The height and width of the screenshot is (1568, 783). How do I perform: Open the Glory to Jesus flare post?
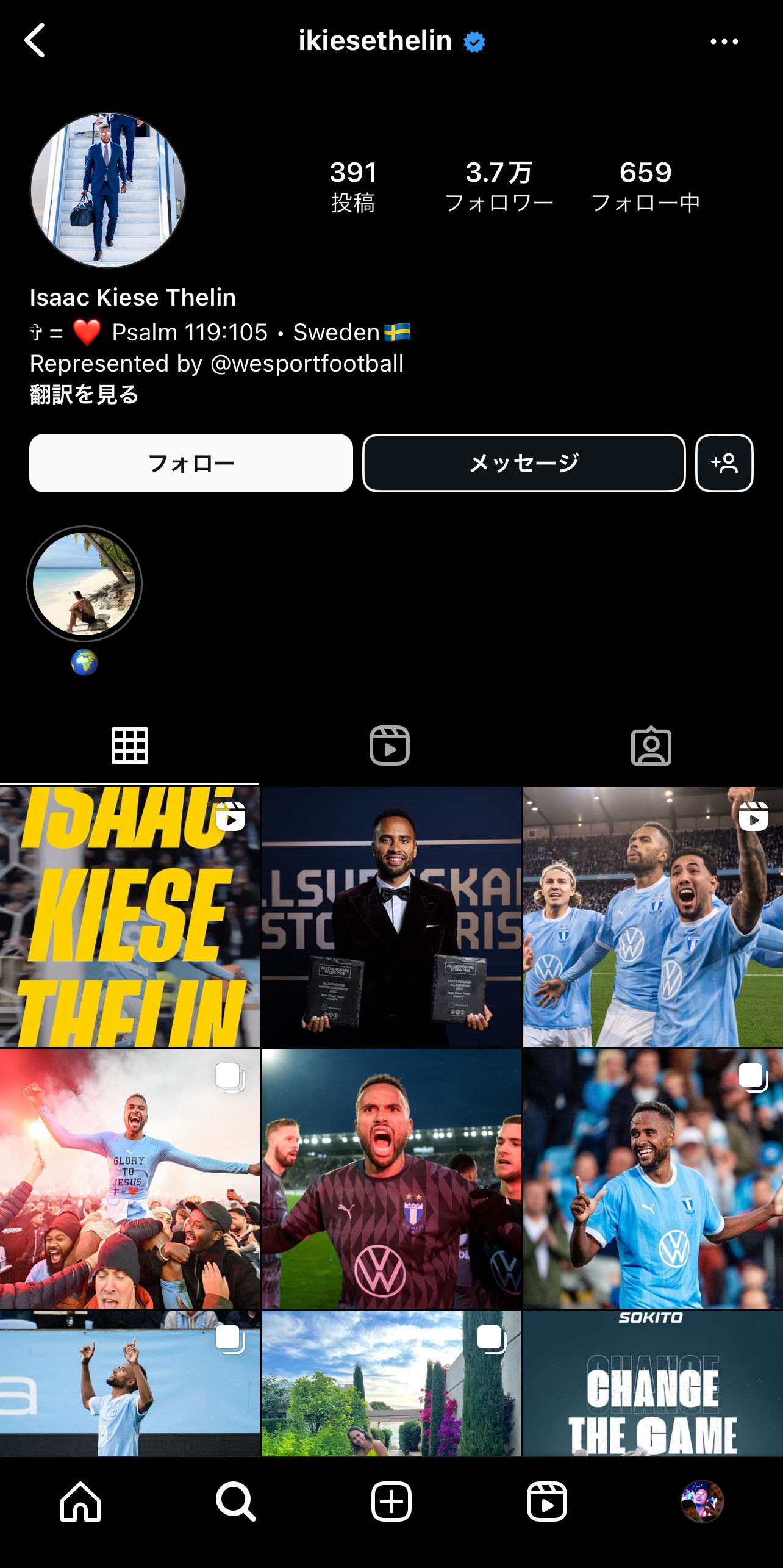point(129,1178)
